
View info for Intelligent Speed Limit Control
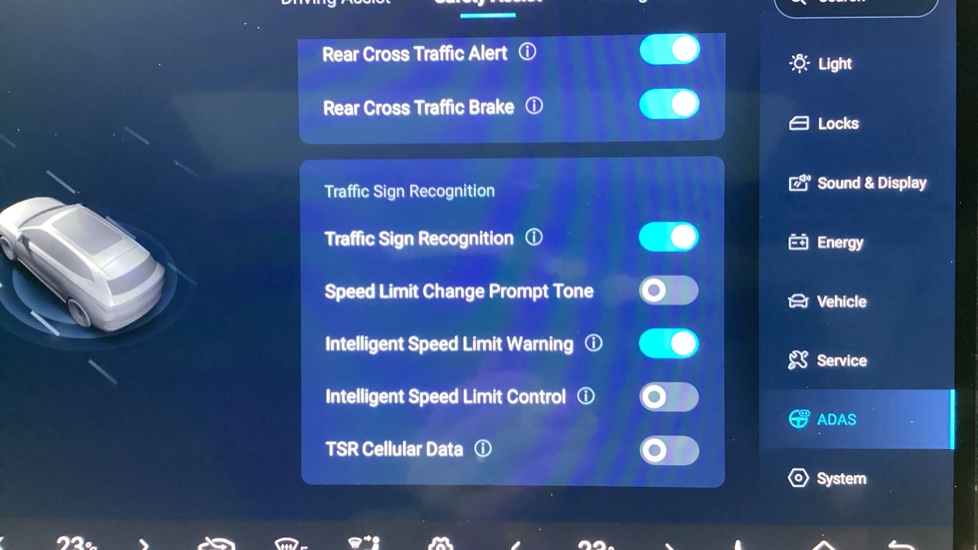[586, 396]
